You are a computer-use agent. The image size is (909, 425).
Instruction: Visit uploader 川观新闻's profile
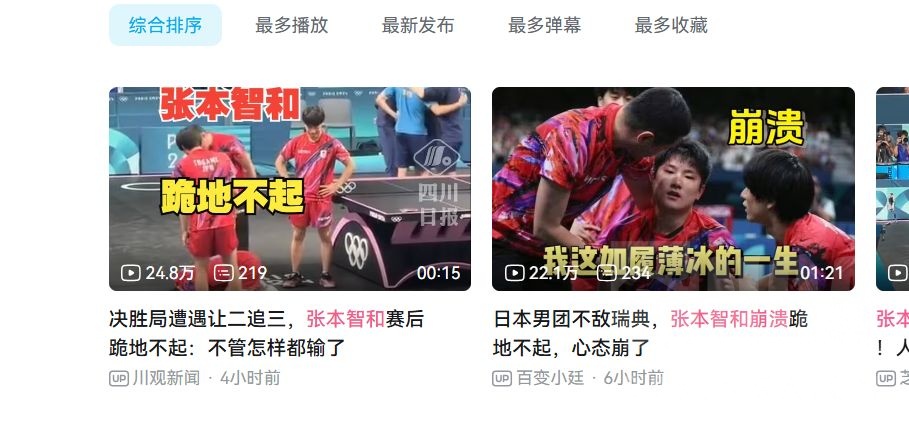tap(166, 378)
